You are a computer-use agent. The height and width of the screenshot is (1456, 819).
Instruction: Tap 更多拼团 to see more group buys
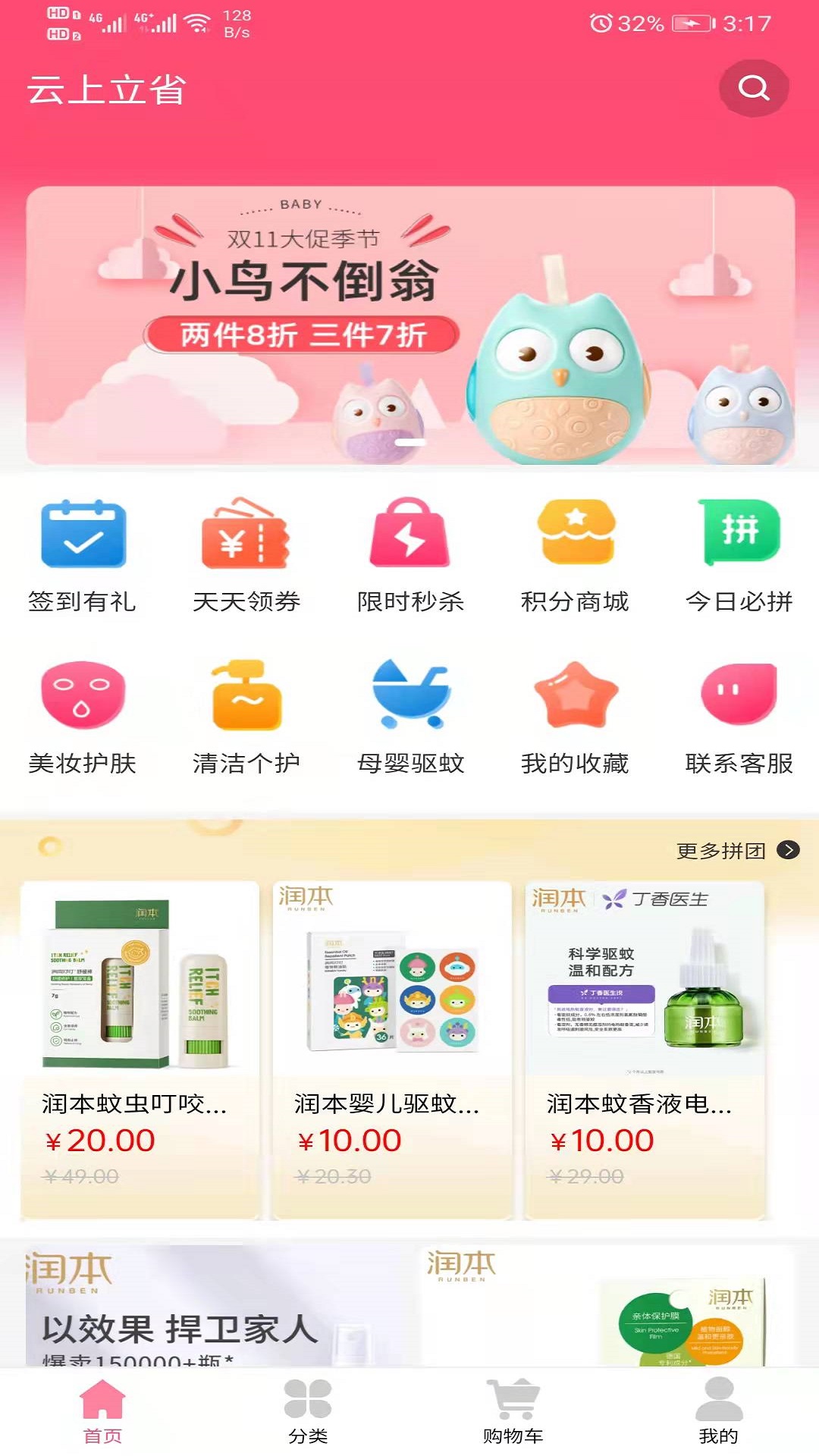point(736,851)
